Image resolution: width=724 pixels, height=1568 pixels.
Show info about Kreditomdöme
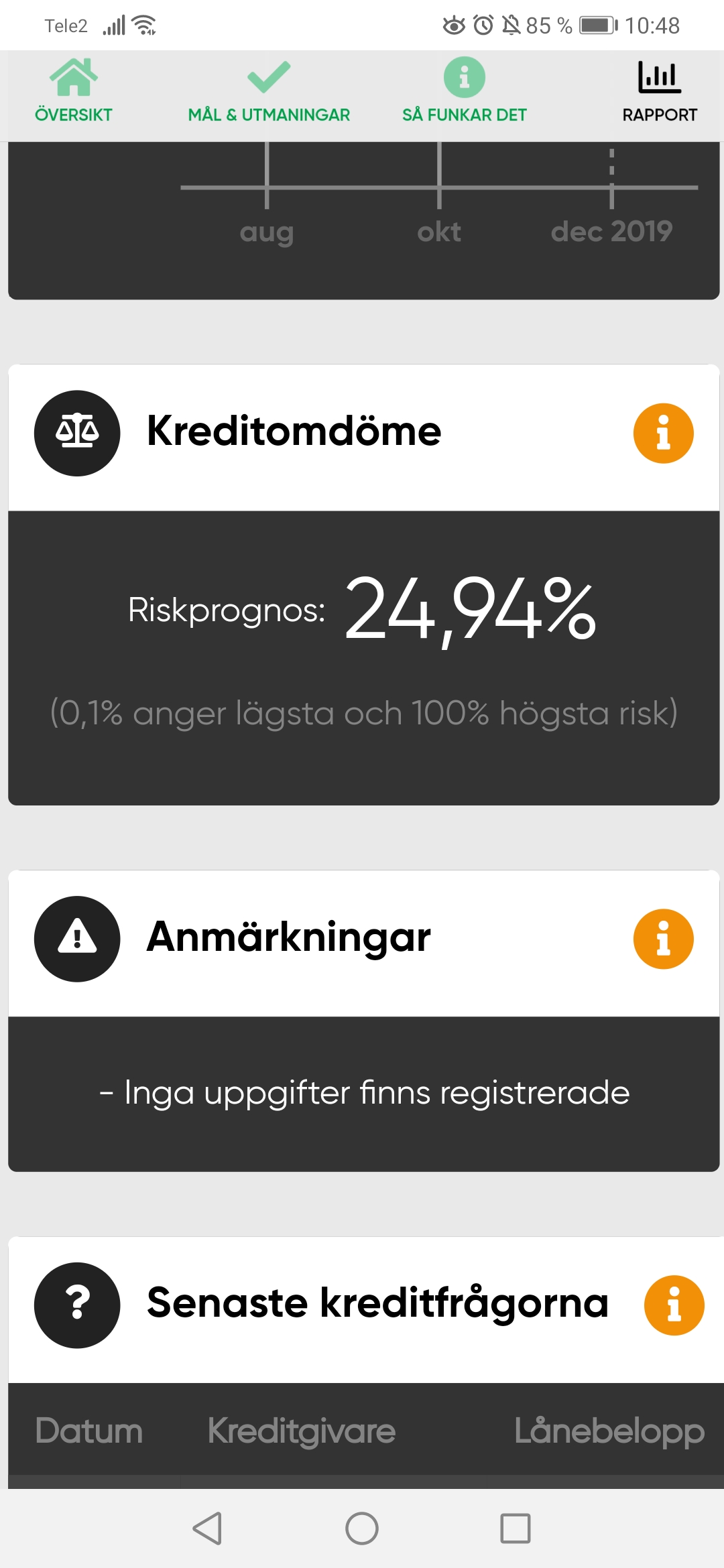663,434
